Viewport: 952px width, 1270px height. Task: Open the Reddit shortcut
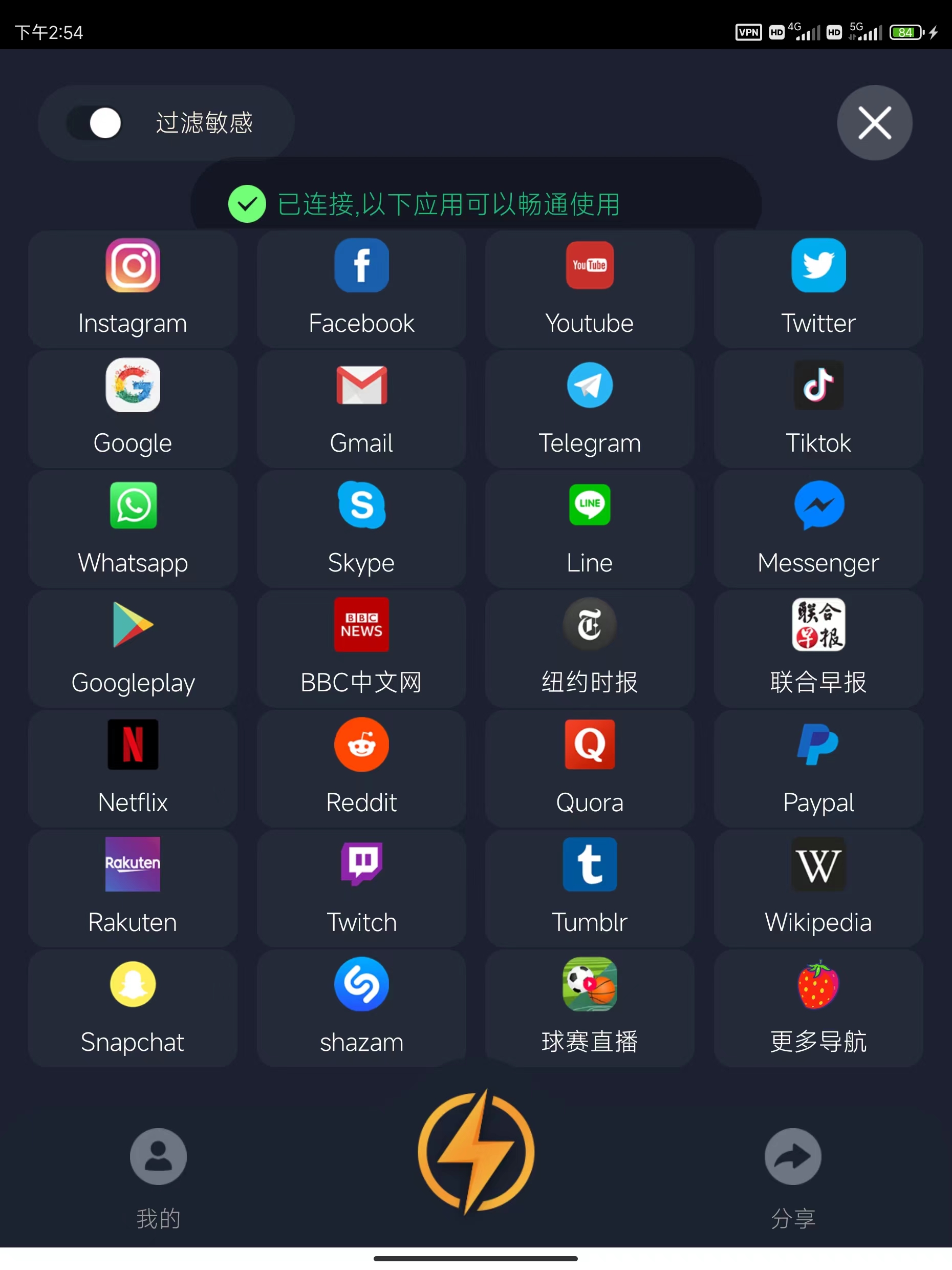(x=361, y=768)
